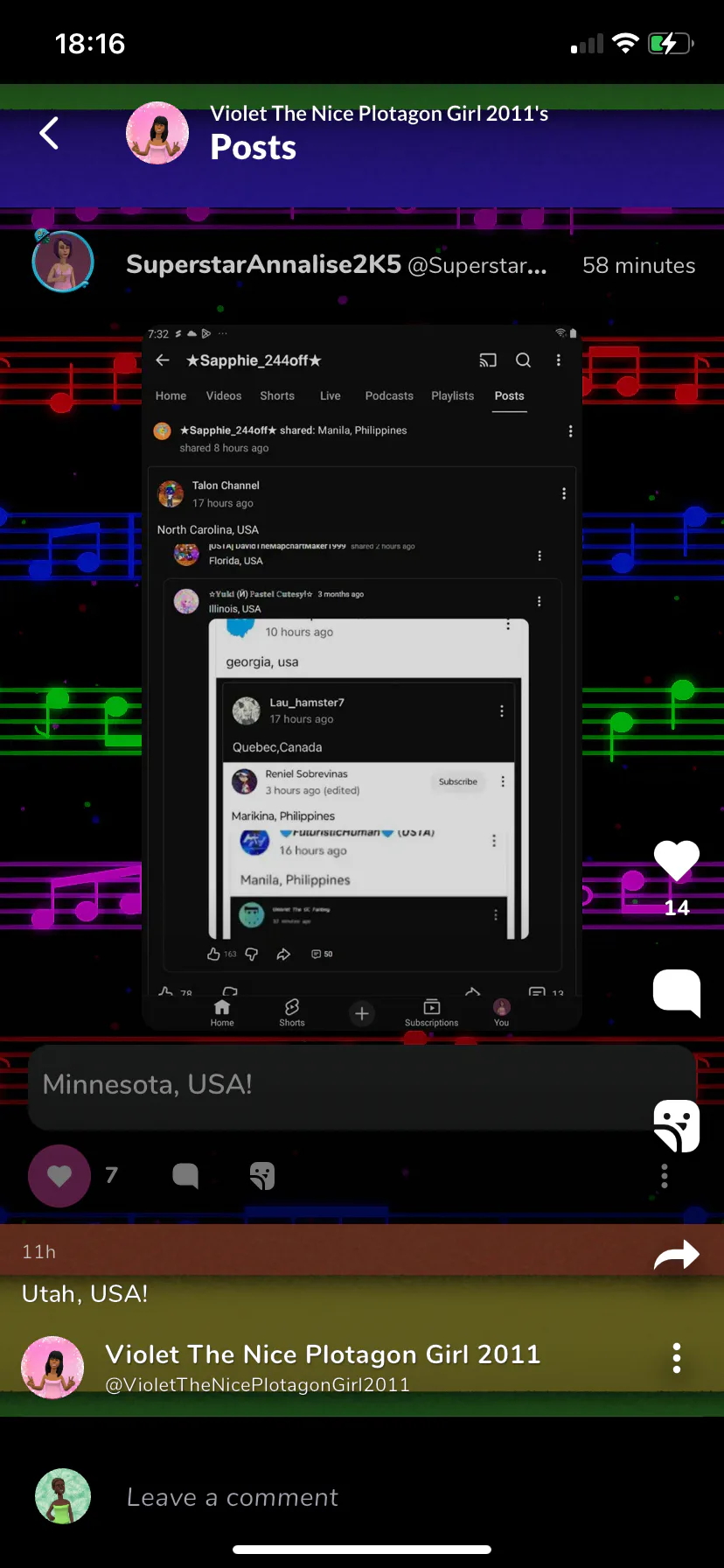The image size is (724, 1568).
Task: Go back using the top-left arrow
Action: point(50,134)
